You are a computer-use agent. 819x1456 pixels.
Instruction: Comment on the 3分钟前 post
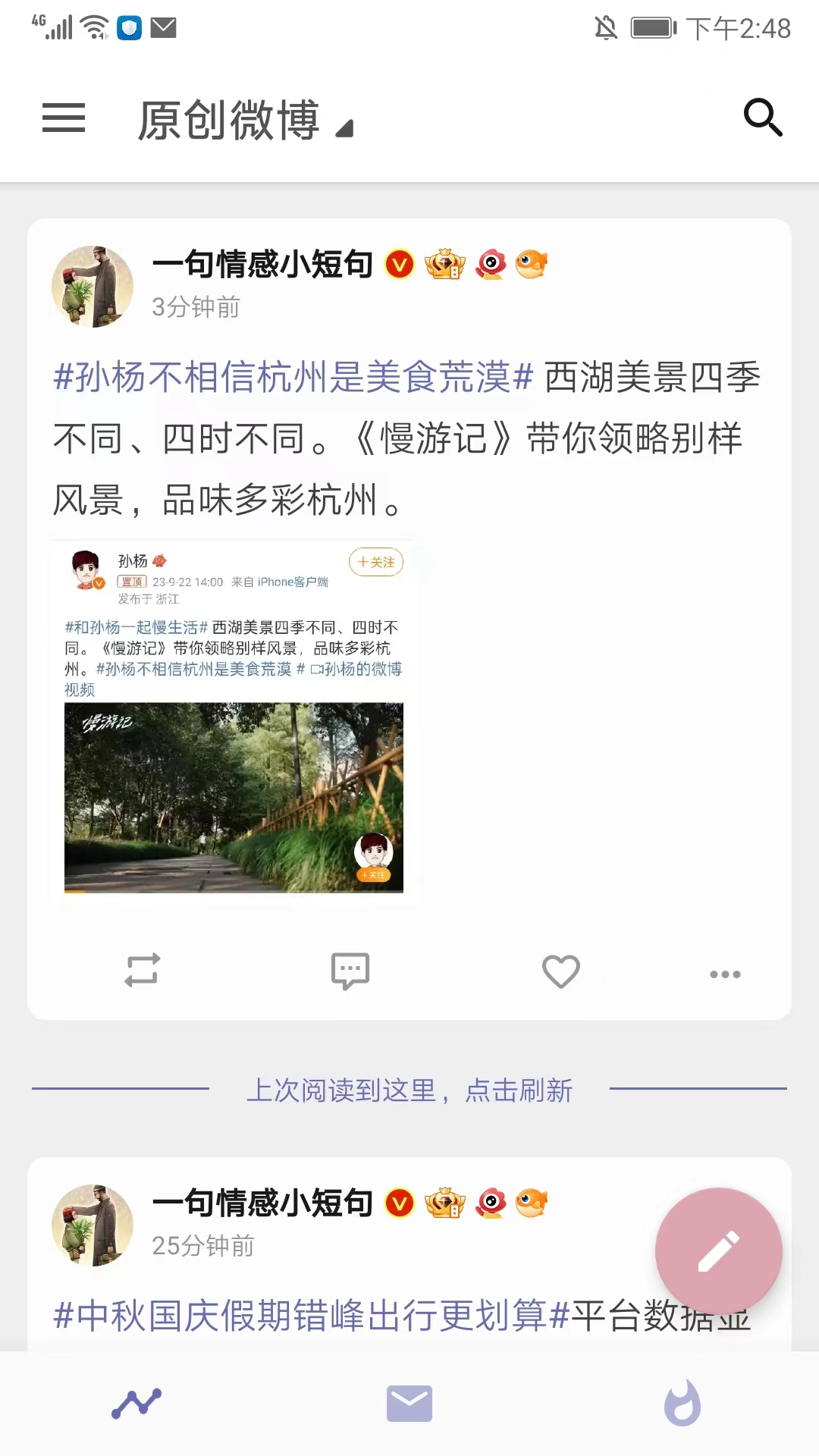[x=350, y=971]
